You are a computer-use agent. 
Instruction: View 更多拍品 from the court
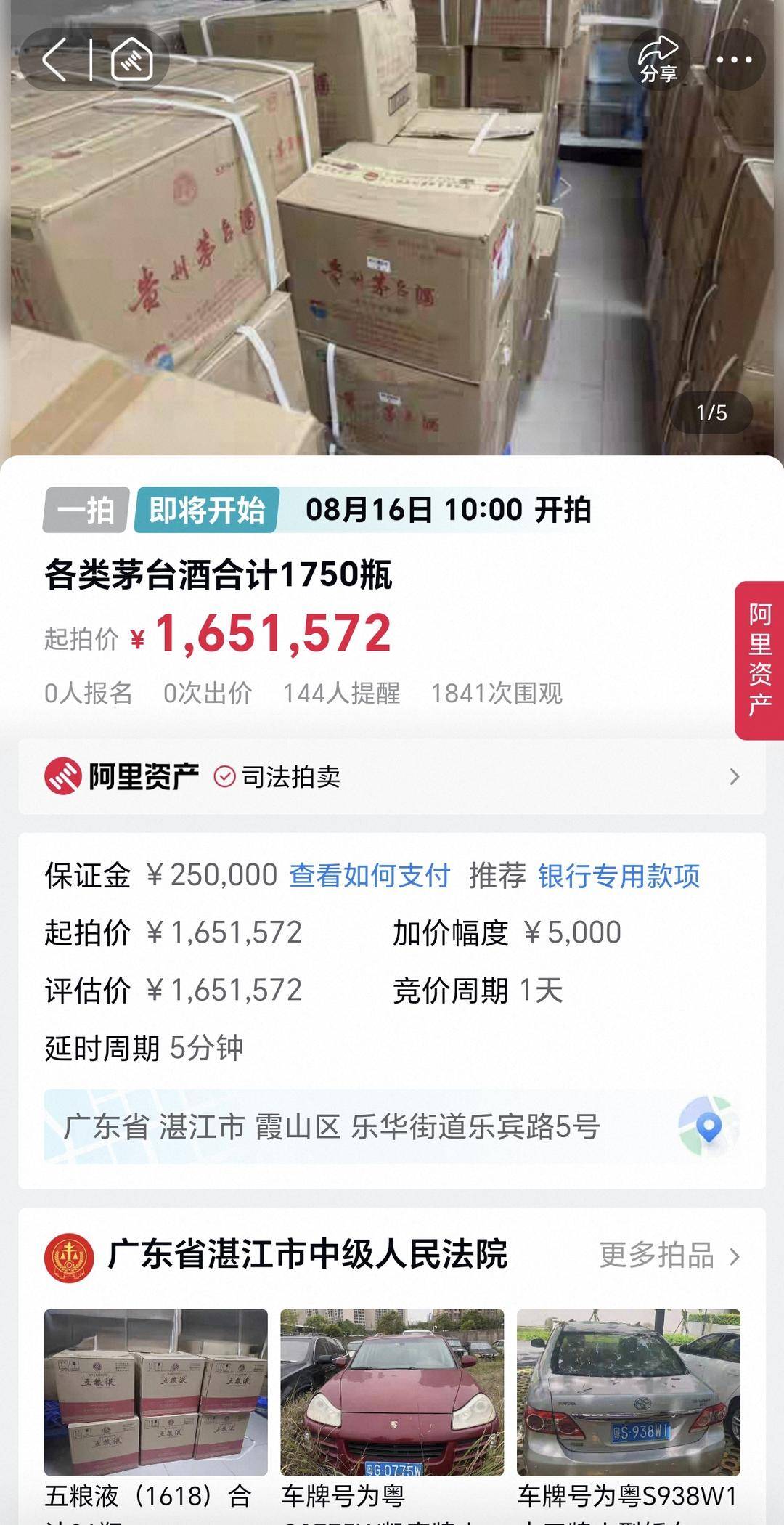coord(669,1255)
